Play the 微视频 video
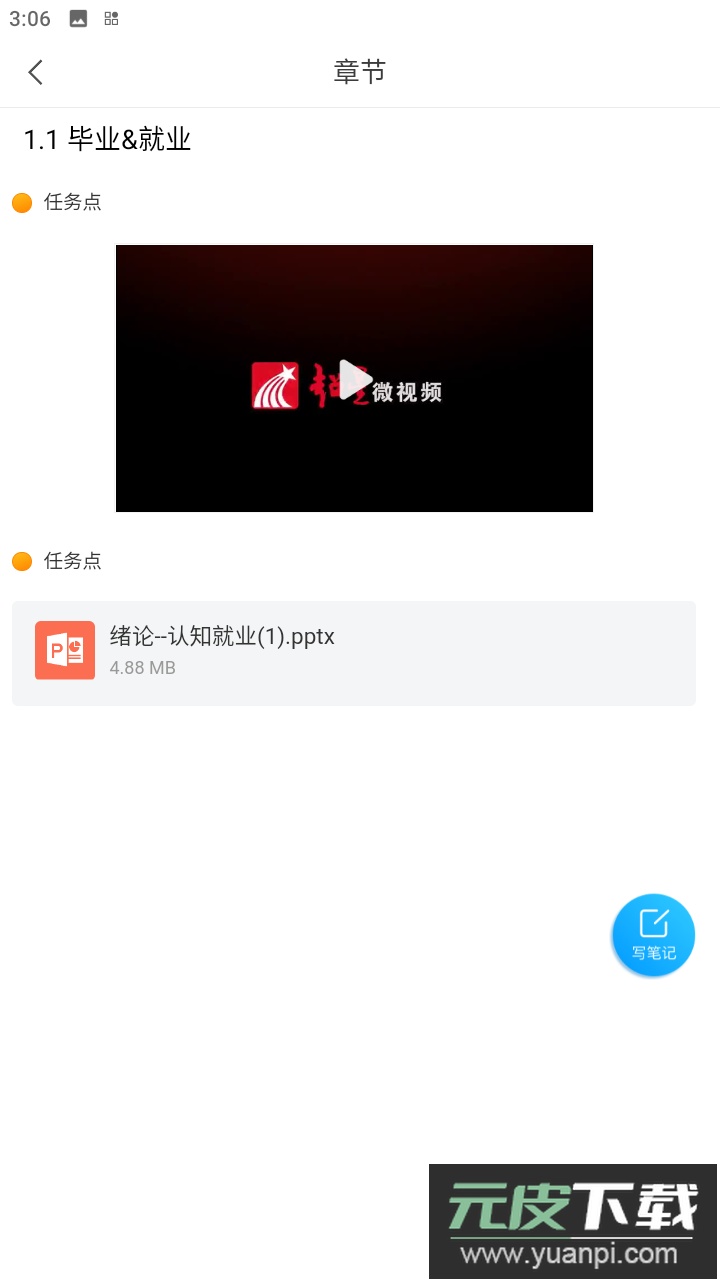This screenshot has width=720, height=1280. pyautogui.click(x=353, y=380)
